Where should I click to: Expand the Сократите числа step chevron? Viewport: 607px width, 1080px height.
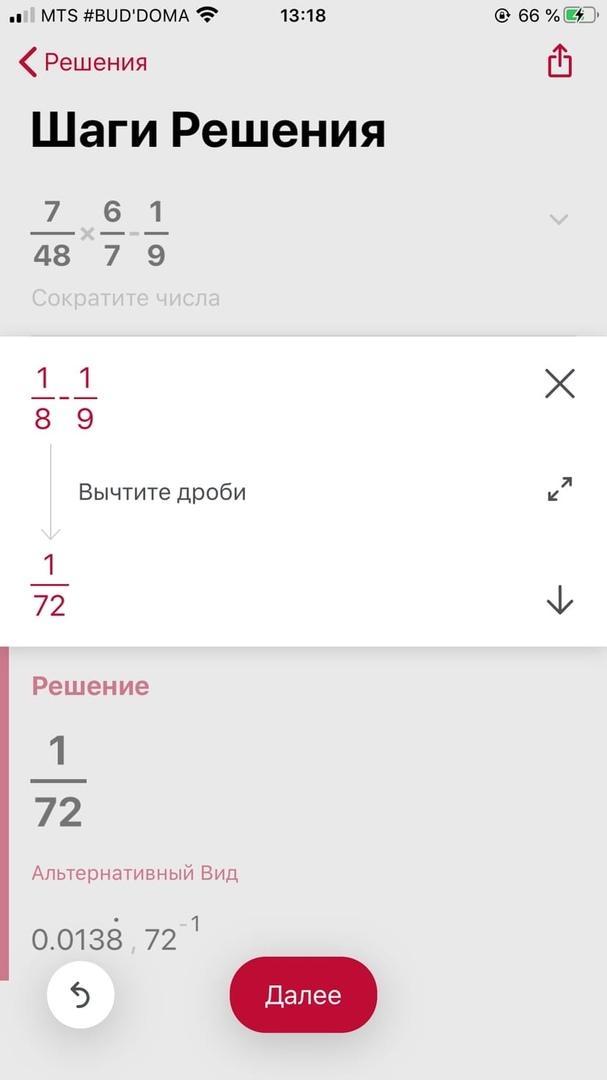559,220
